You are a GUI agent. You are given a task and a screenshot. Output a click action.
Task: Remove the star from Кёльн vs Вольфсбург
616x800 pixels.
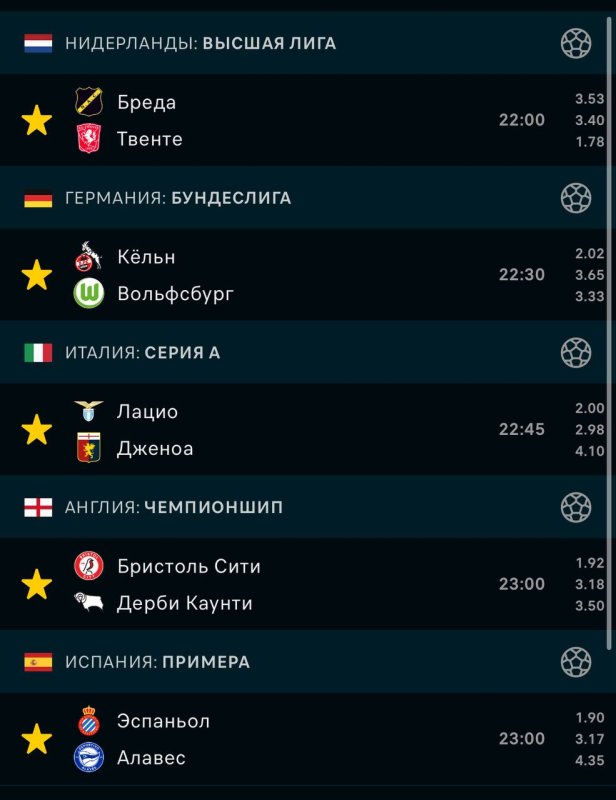click(37, 275)
